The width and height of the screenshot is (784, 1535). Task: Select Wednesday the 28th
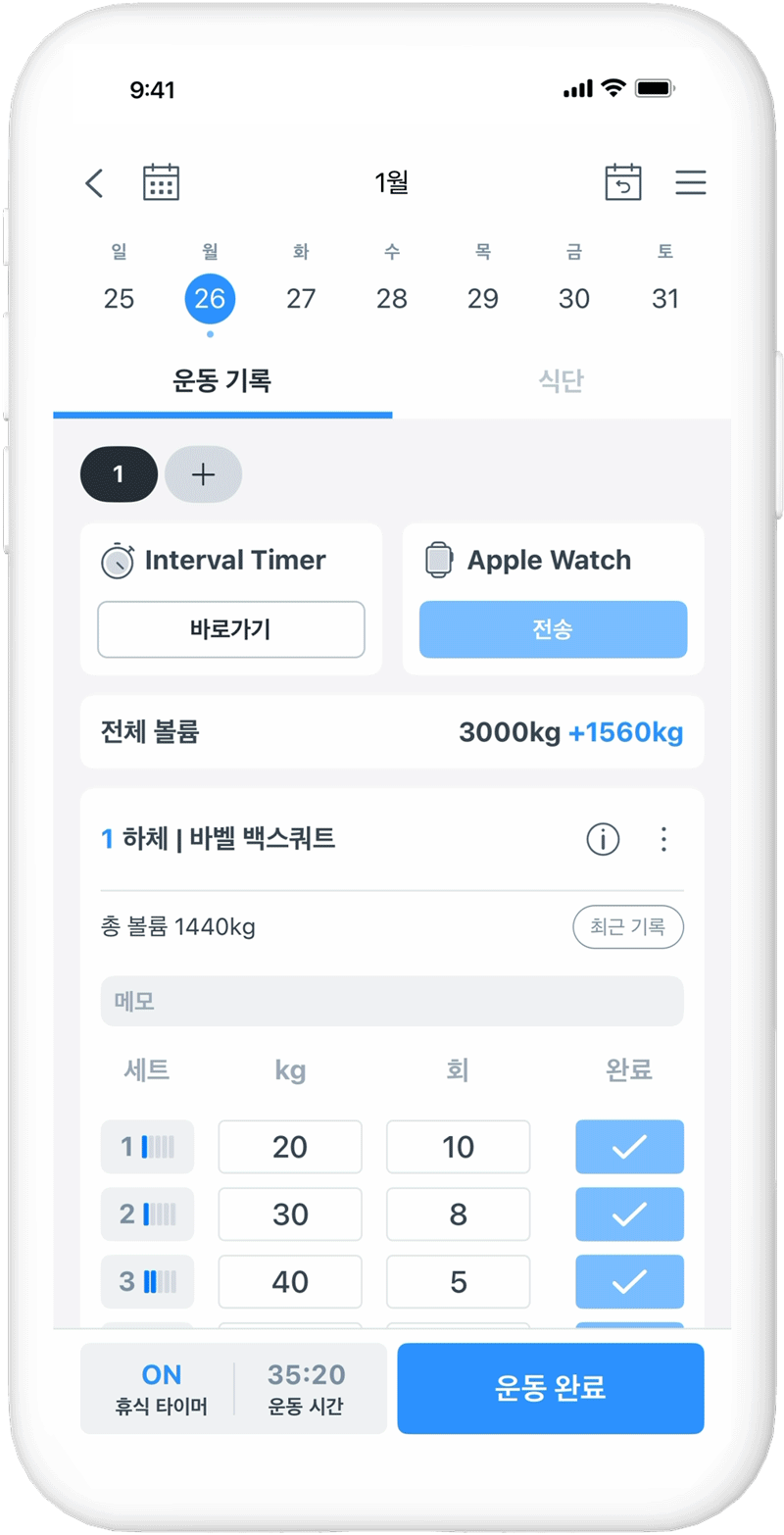point(391,298)
